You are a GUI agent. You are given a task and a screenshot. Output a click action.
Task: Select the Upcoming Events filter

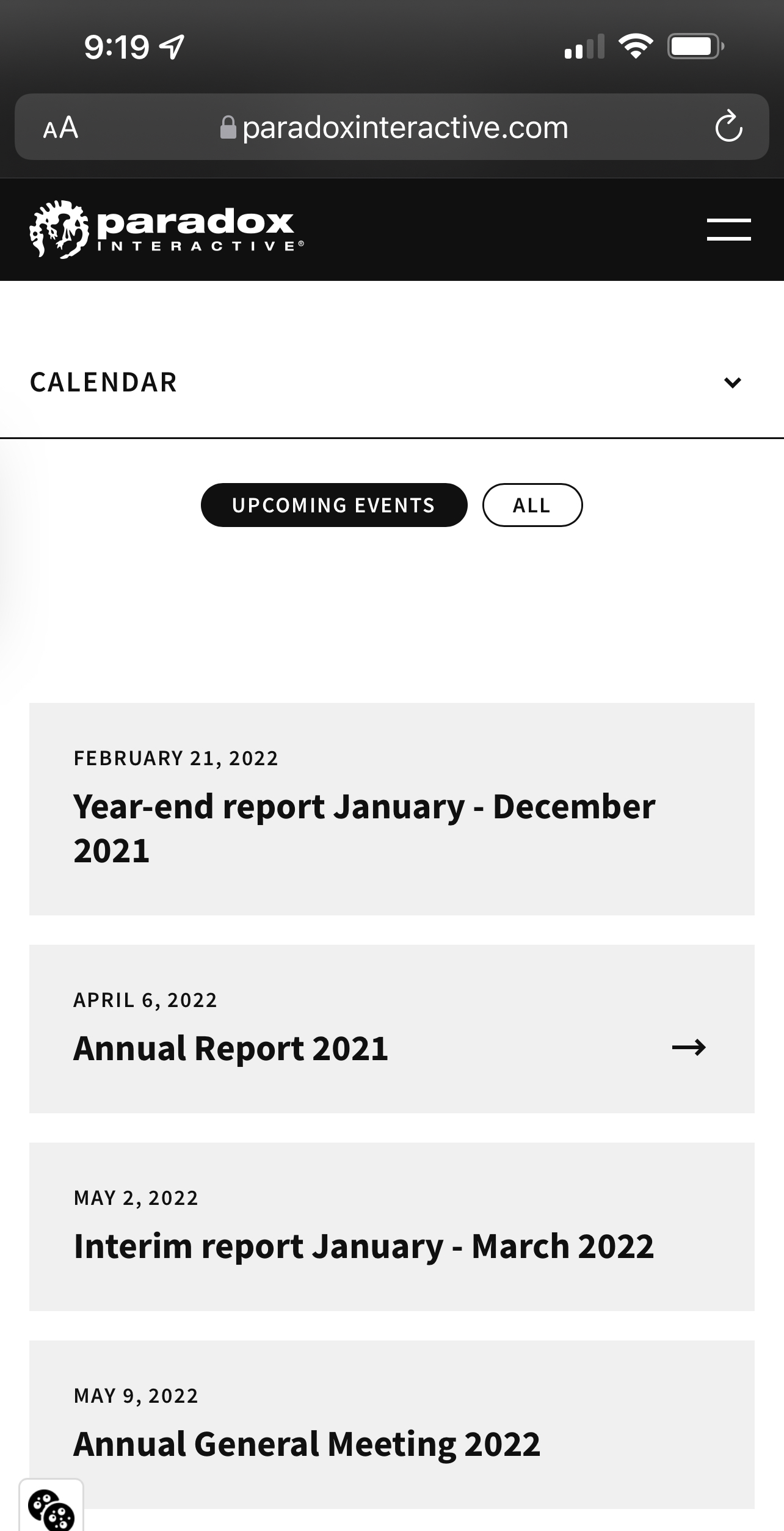(x=333, y=505)
